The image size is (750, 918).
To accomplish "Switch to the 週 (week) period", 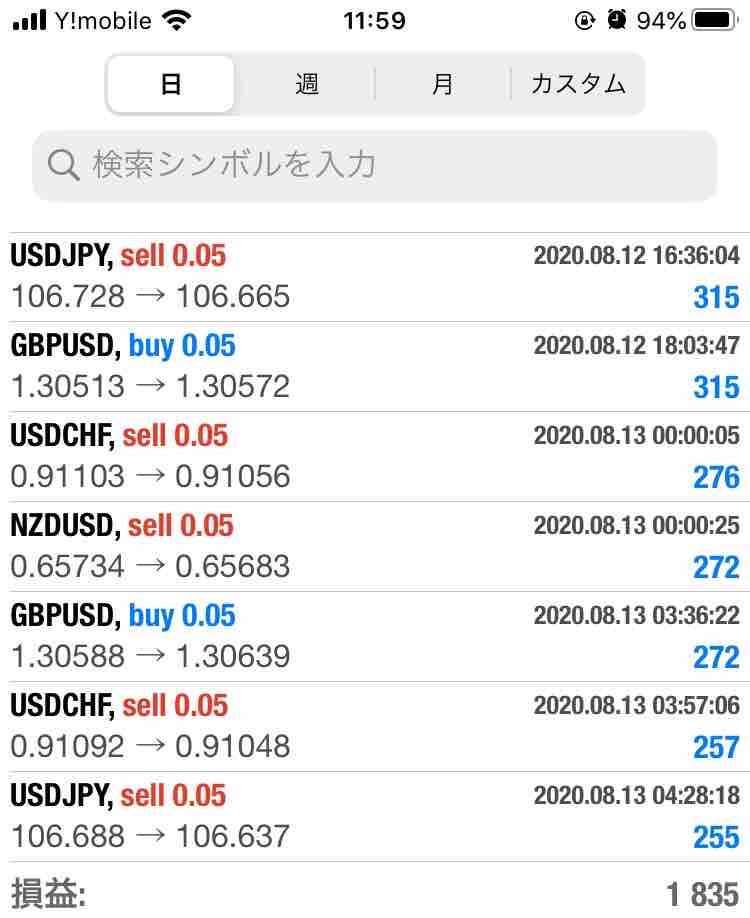I will click(307, 84).
